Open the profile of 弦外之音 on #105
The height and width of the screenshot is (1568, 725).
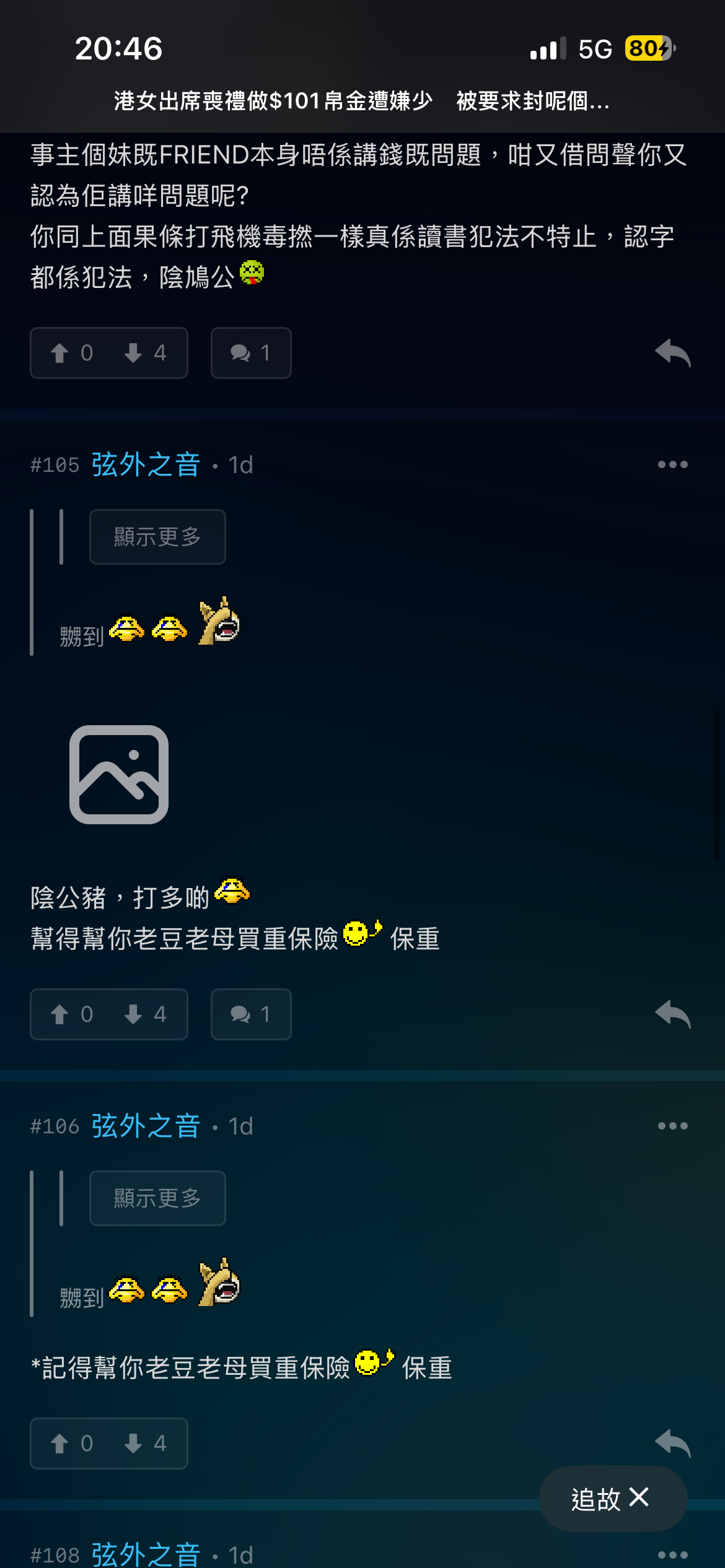tap(146, 464)
